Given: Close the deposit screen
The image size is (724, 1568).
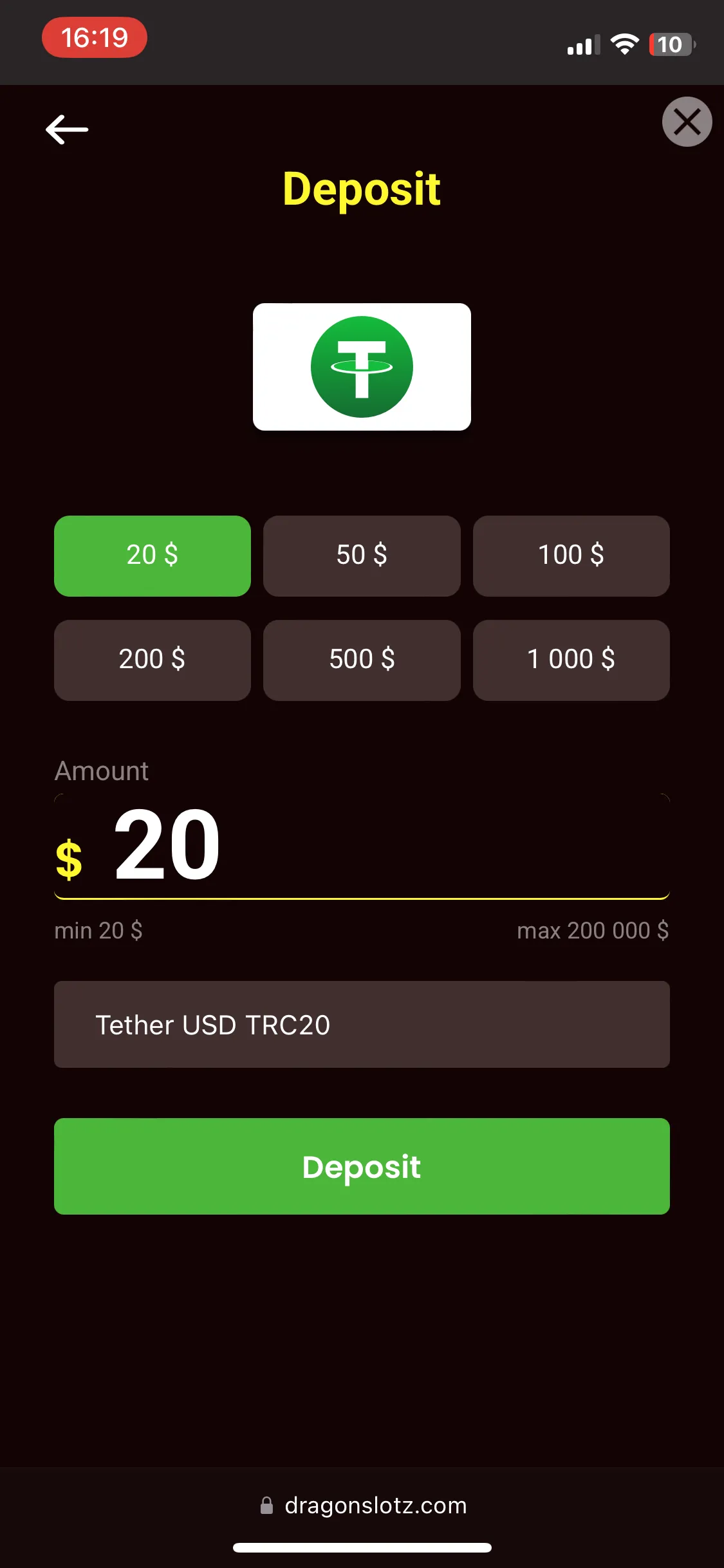Looking at the screenshot, I should click(x=687, y=122).
